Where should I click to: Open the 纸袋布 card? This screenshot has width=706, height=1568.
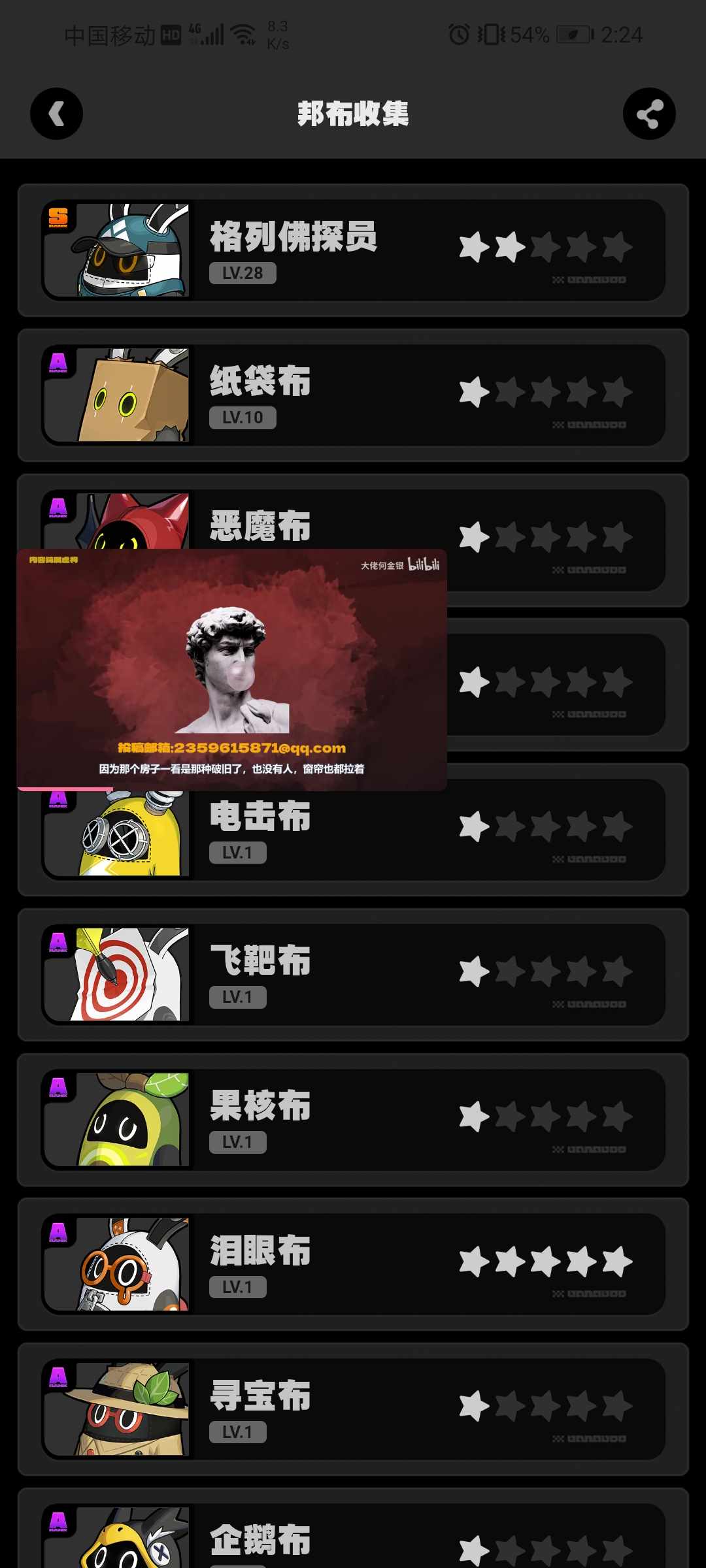[x=353, y=395]
